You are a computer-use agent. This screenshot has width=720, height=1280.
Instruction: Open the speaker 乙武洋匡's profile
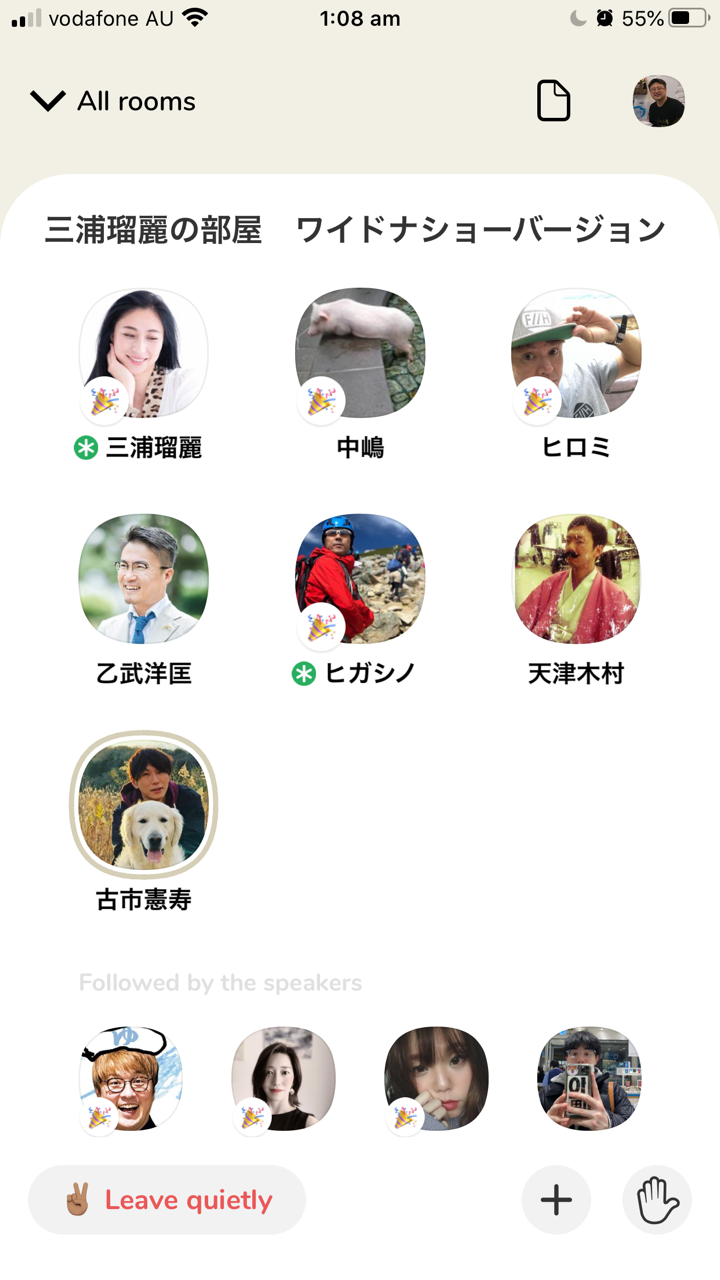click(143, 578)
